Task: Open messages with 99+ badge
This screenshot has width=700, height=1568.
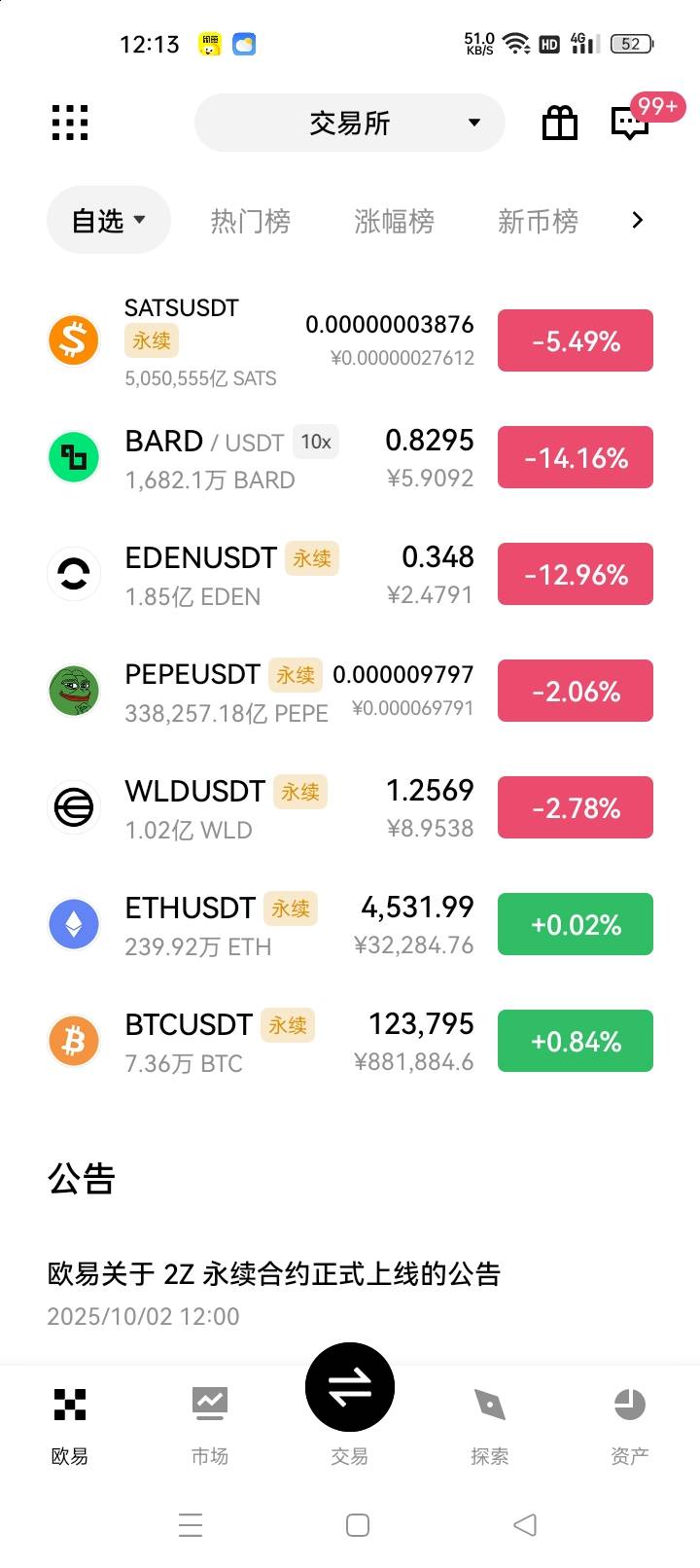Action: pyautogui.click(x=631, y=123)
